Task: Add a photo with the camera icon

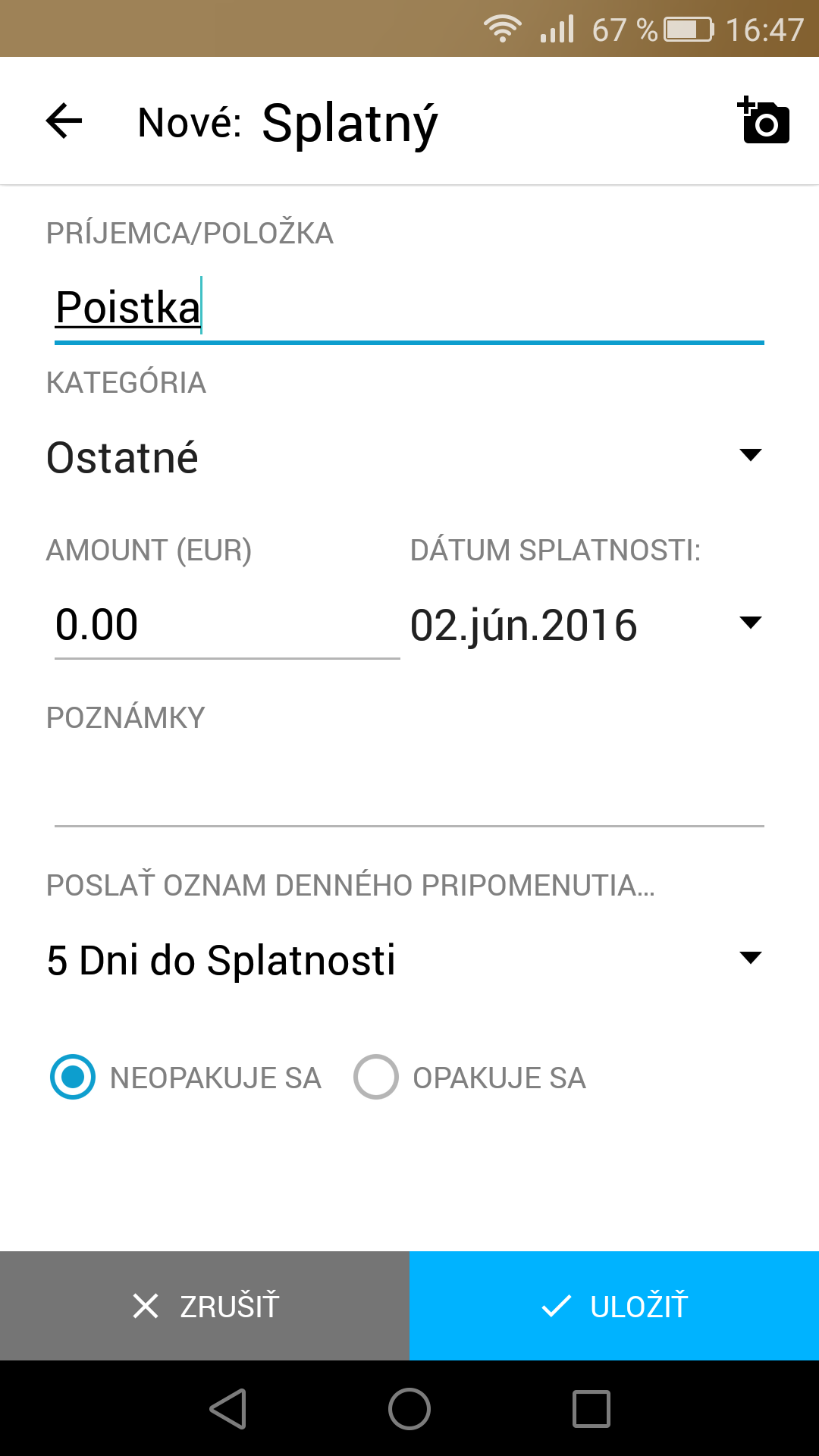Action: (x=764, y=121)
